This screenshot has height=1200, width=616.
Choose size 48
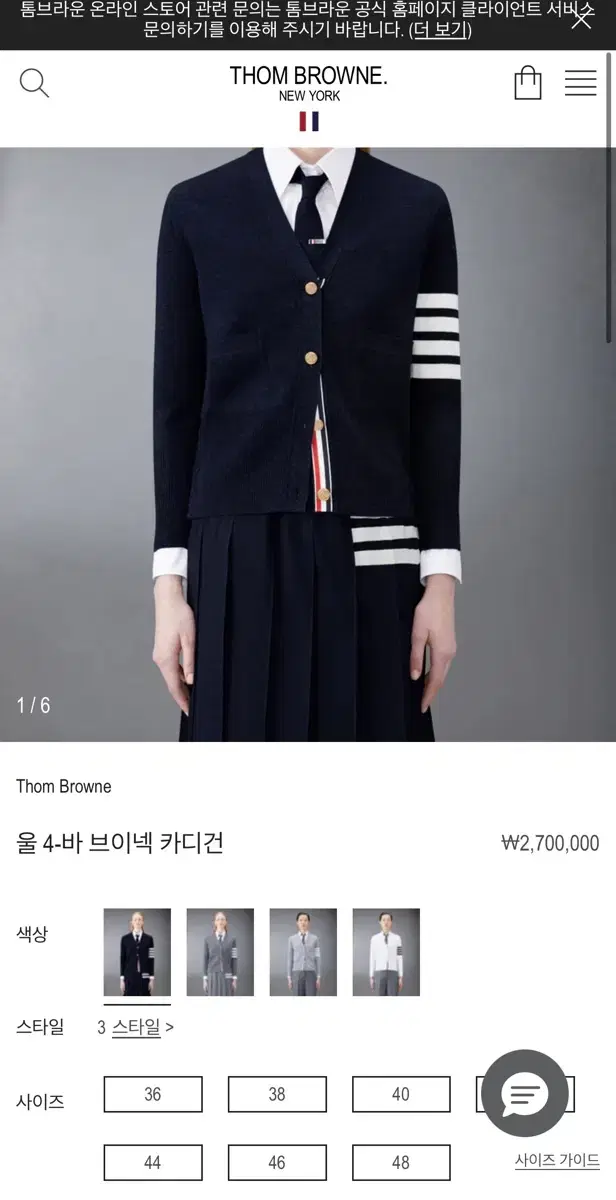point(401,1163)
